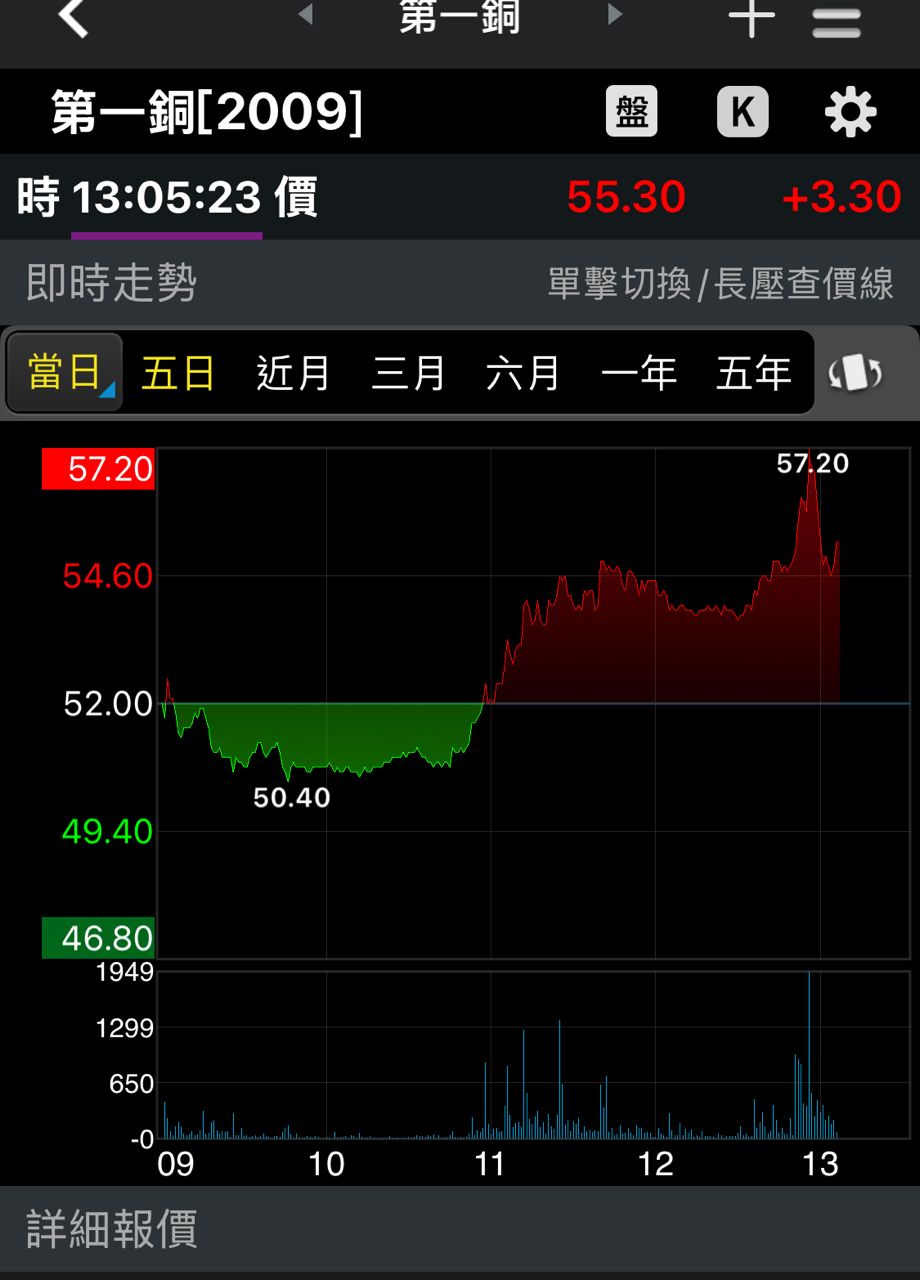Open the intraday order book with the 盤 icon
The height and width of the screenshot is (1280, 920).
pyautogui.click(x=631, y=111)
